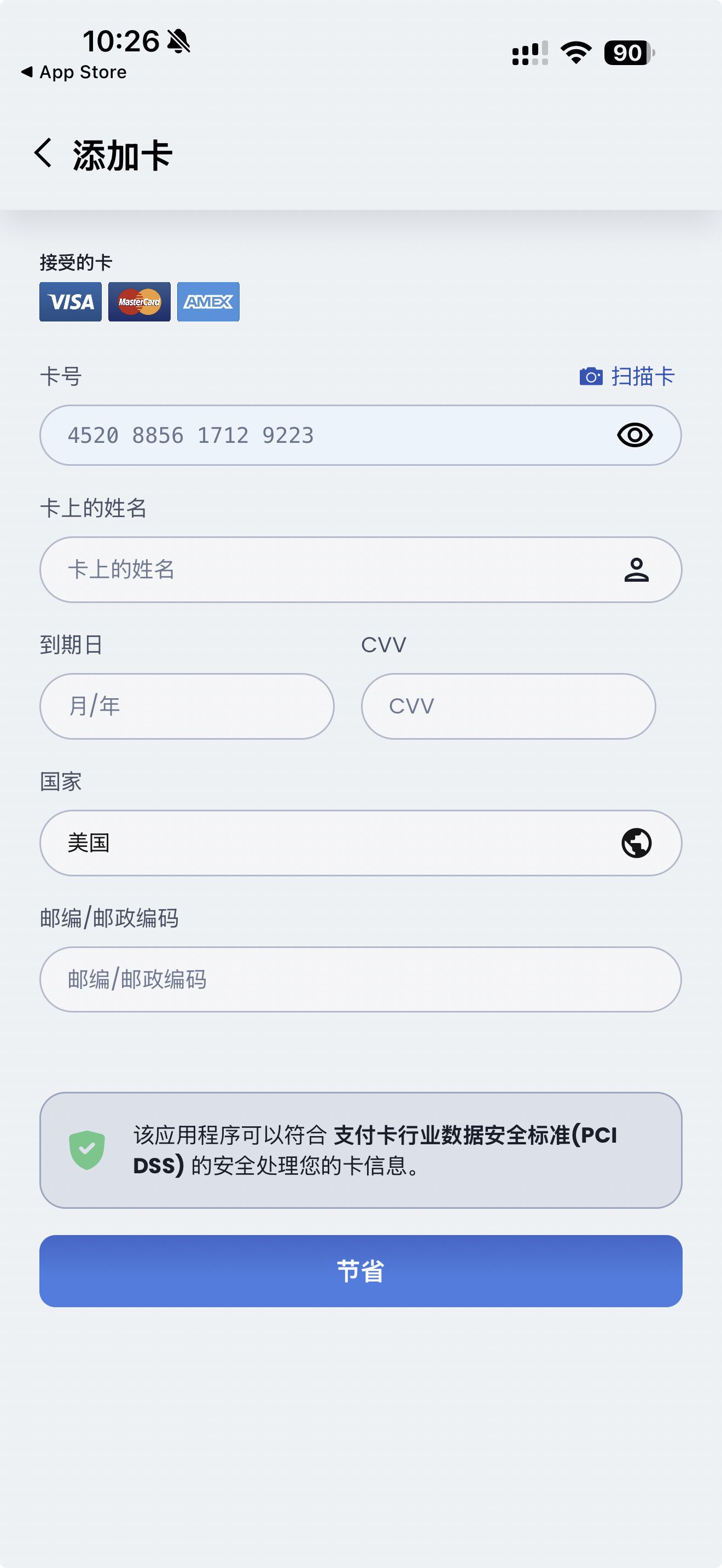Screen dimensions: 722x1568
Task: Go back from the 添加卡 screen
Action: click(43, 153)
